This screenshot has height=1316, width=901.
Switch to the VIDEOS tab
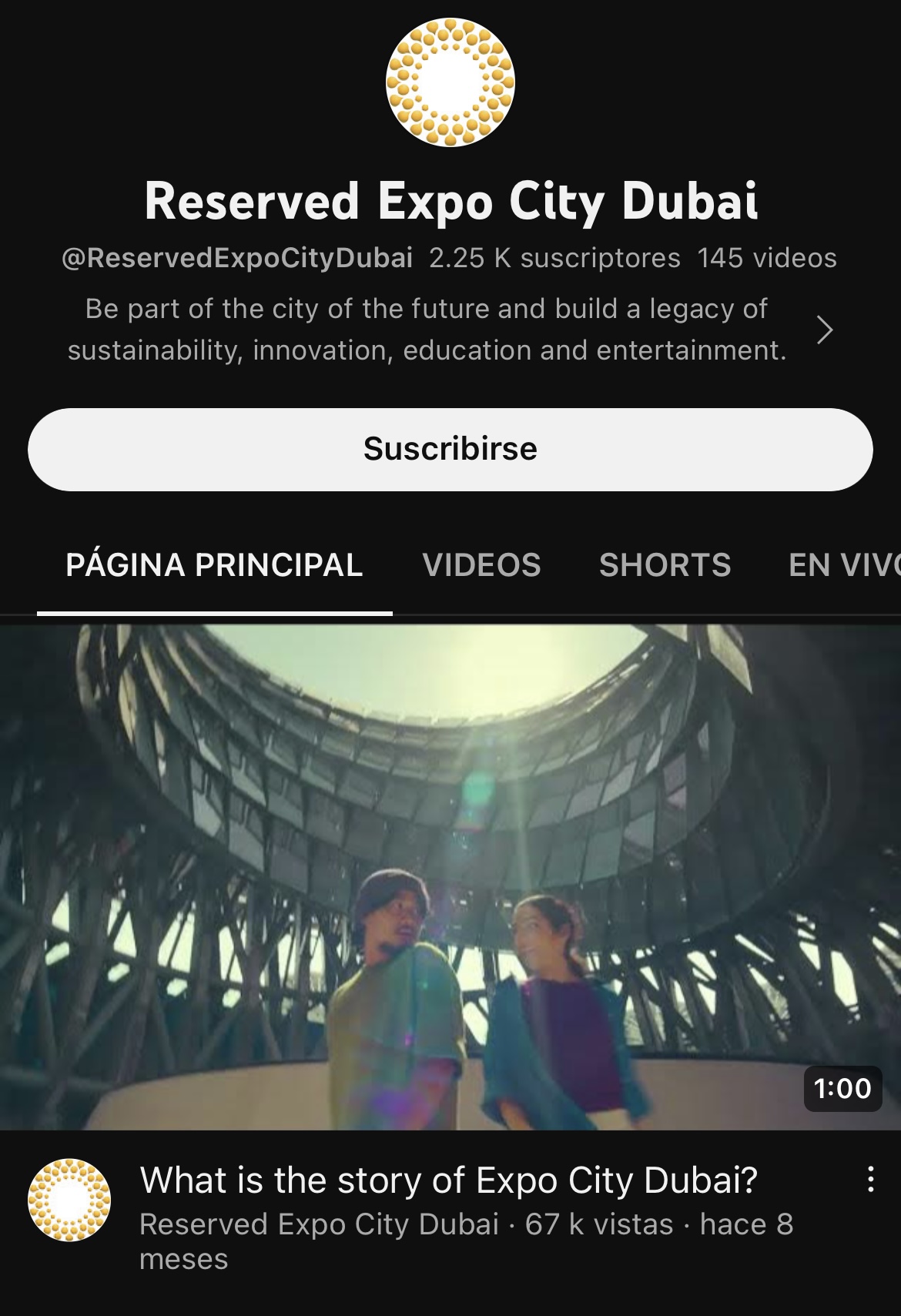tap(481, 565)
